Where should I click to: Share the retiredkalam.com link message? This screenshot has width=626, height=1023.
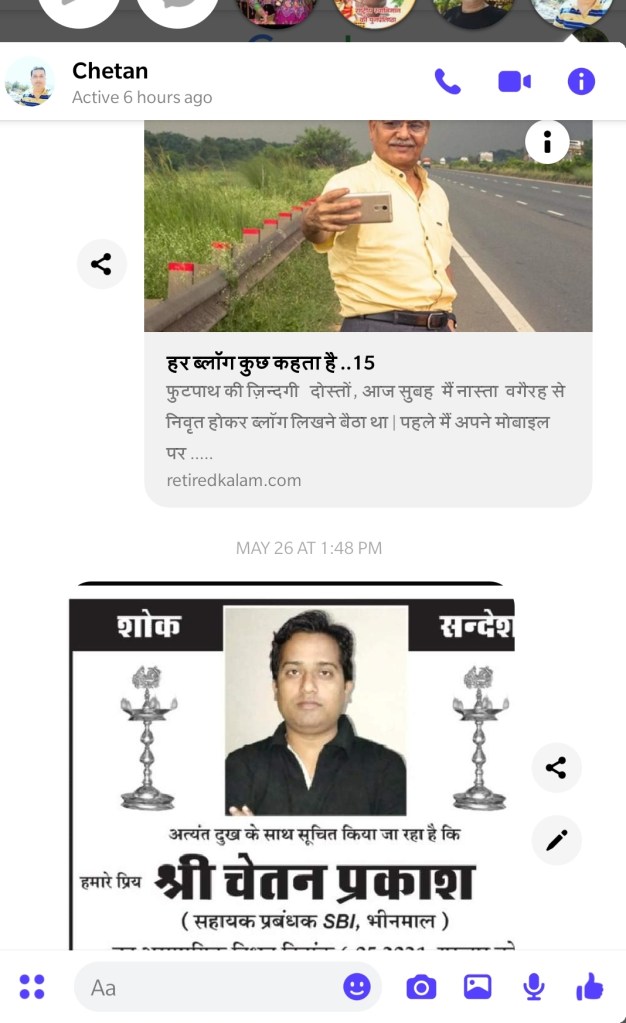tap(101, 264)
